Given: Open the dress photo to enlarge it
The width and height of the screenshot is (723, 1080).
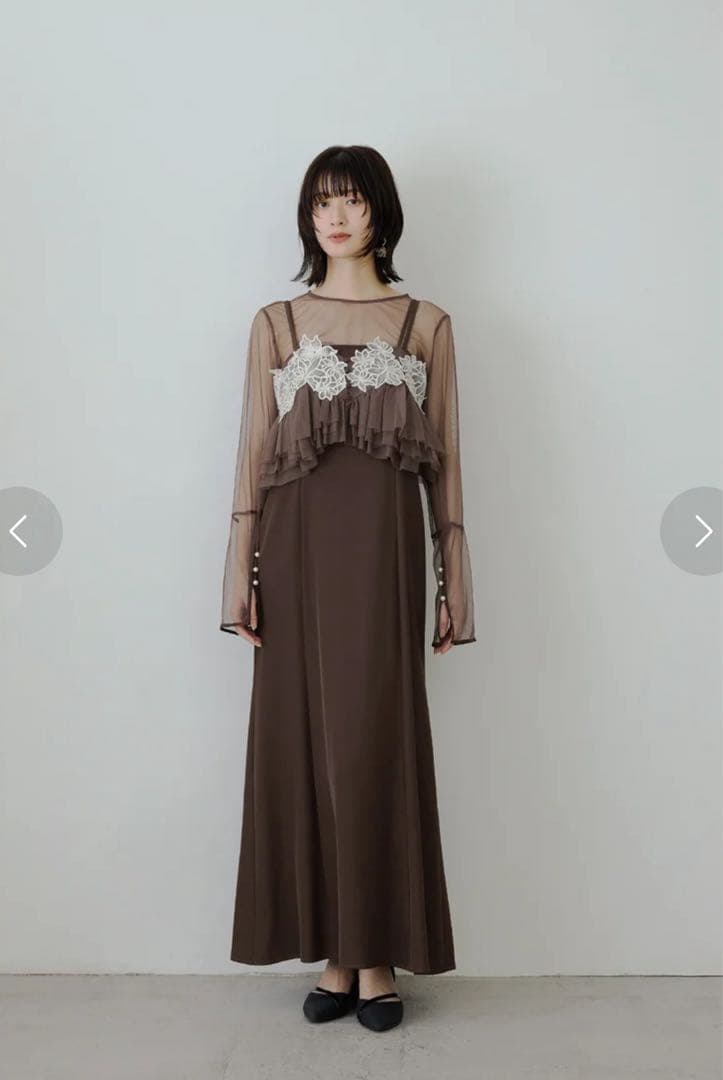Looking at the screenshot, I should 350,600.
